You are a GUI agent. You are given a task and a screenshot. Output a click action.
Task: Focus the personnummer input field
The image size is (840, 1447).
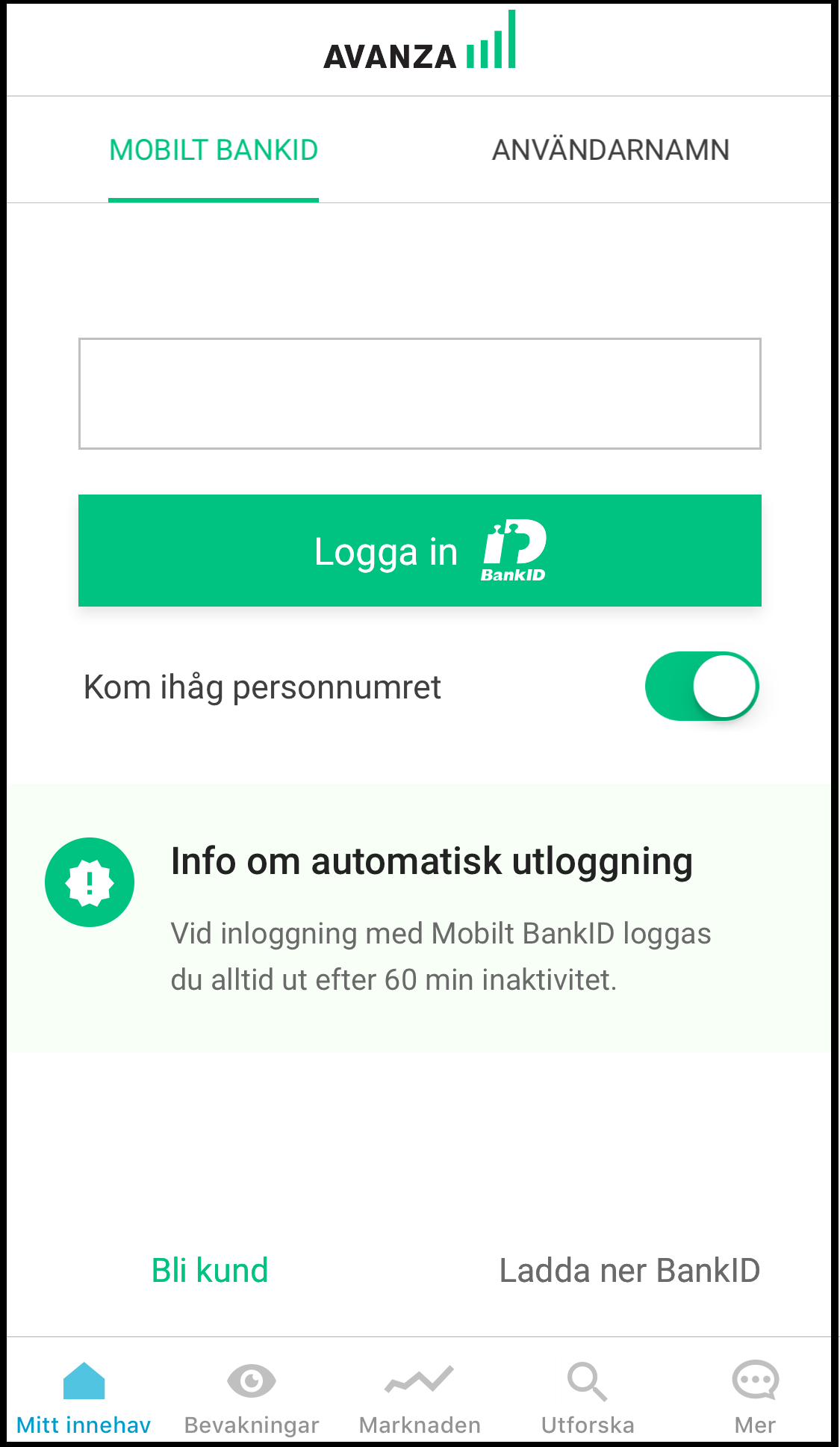[420, 394]
